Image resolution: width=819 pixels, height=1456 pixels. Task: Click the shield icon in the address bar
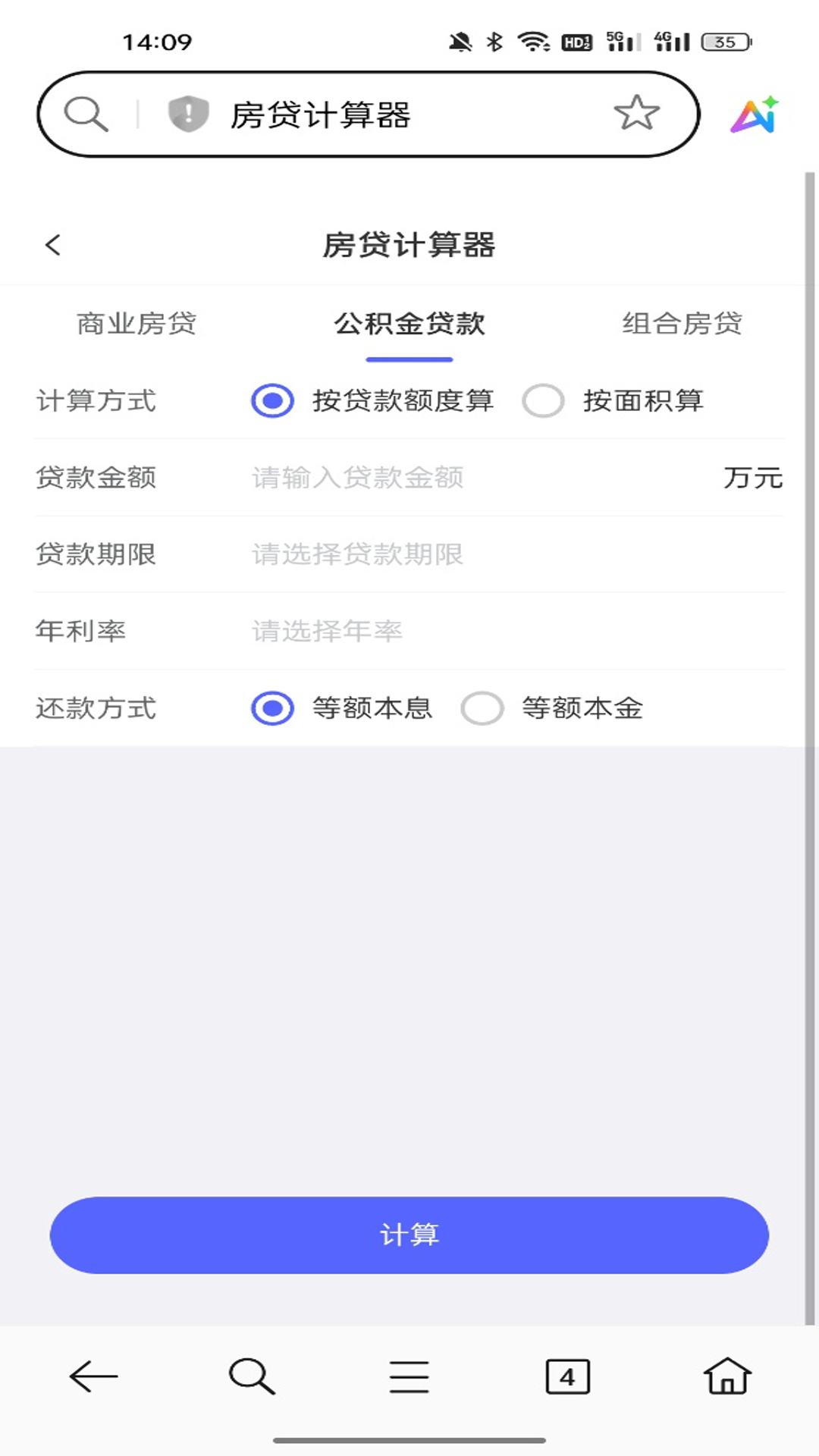[x=188, y=114]
